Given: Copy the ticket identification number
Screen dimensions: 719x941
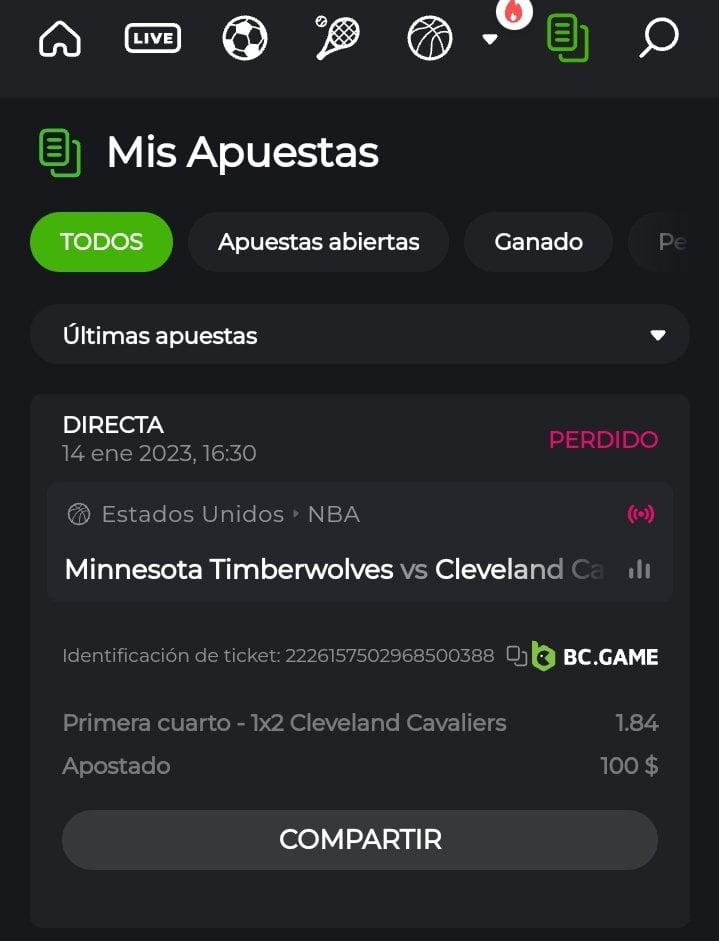Looking at the screenshot, I should point(516,656).
